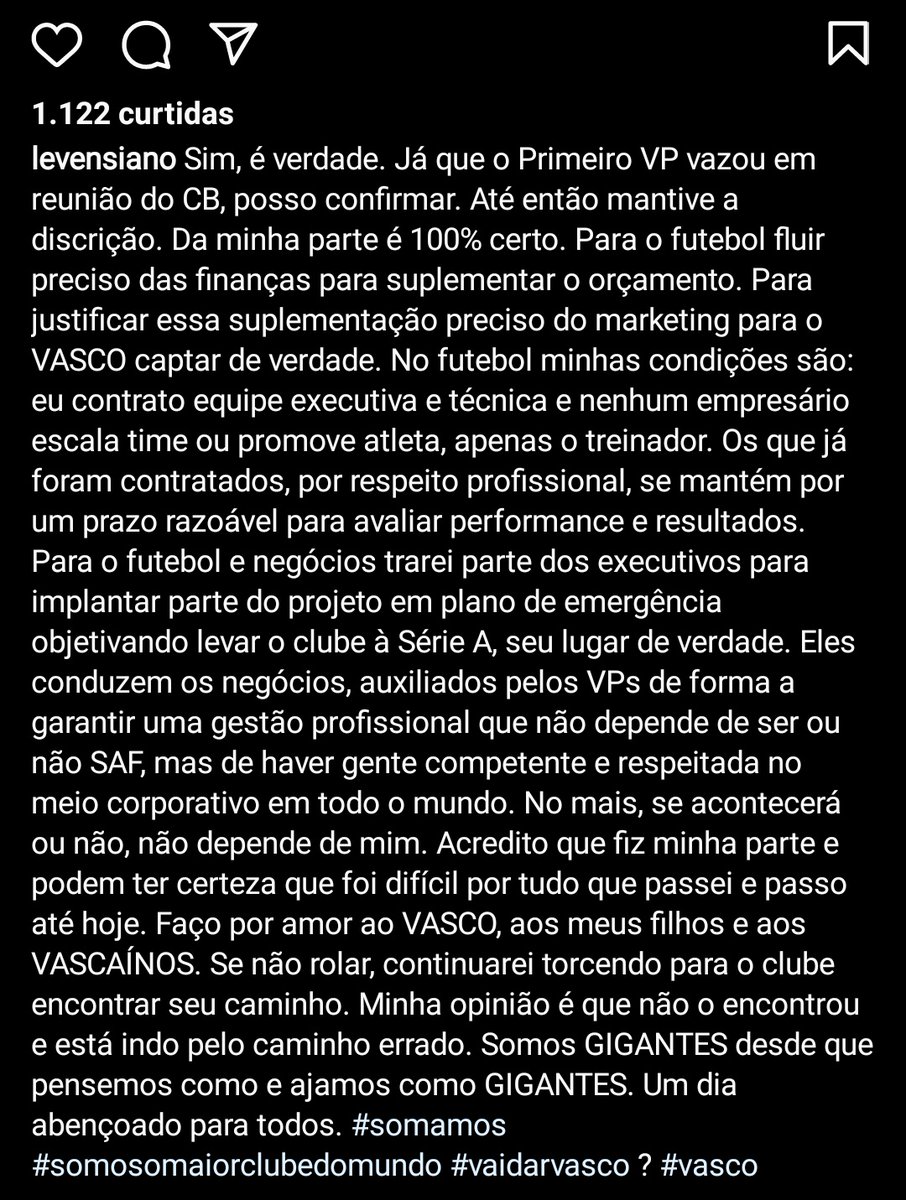Open the #vaidarvasco hashtag
The height and width of the screenshot is (1200, 906).
tap(544, 1165)
